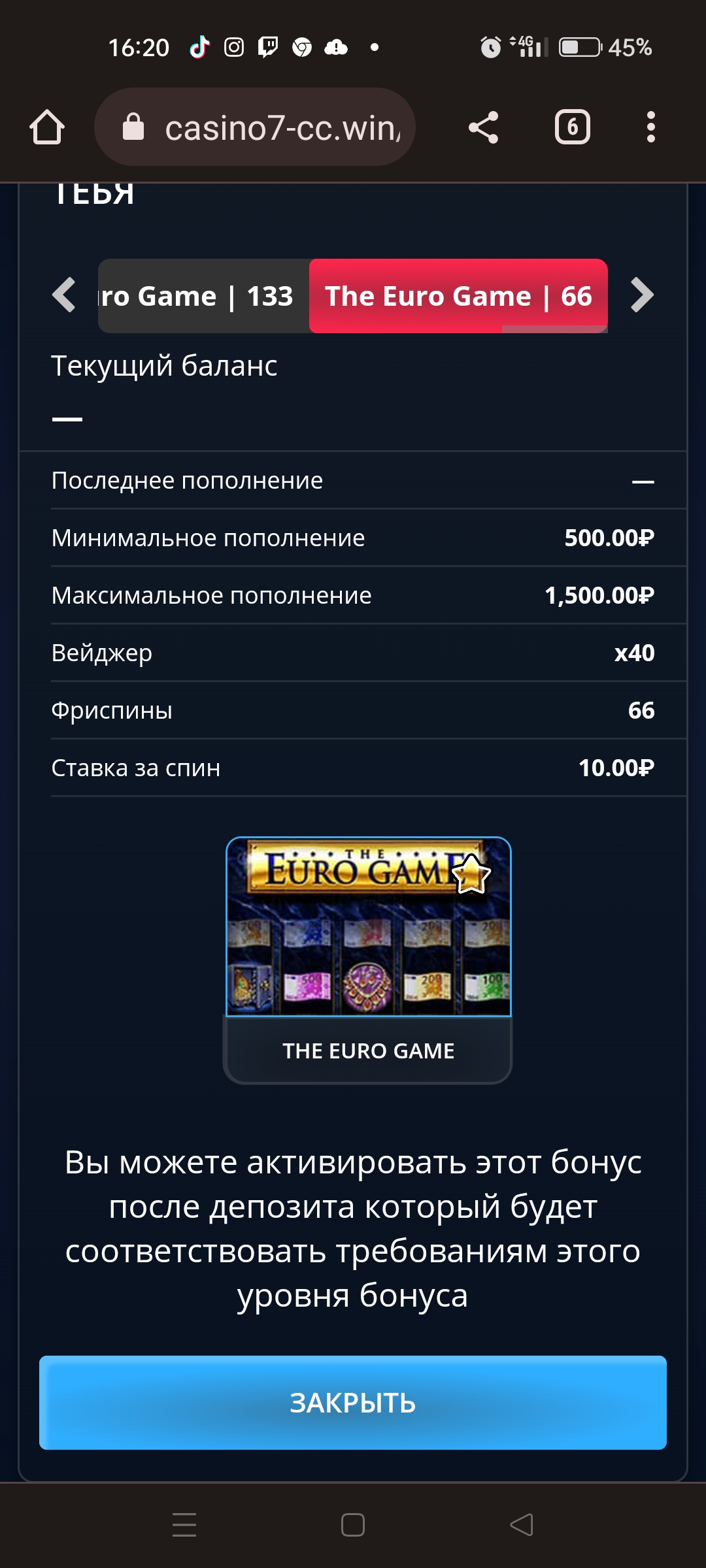Viewport: 706px width, 1568px height.
Task: Share the current page
Action: pos(484,127)
